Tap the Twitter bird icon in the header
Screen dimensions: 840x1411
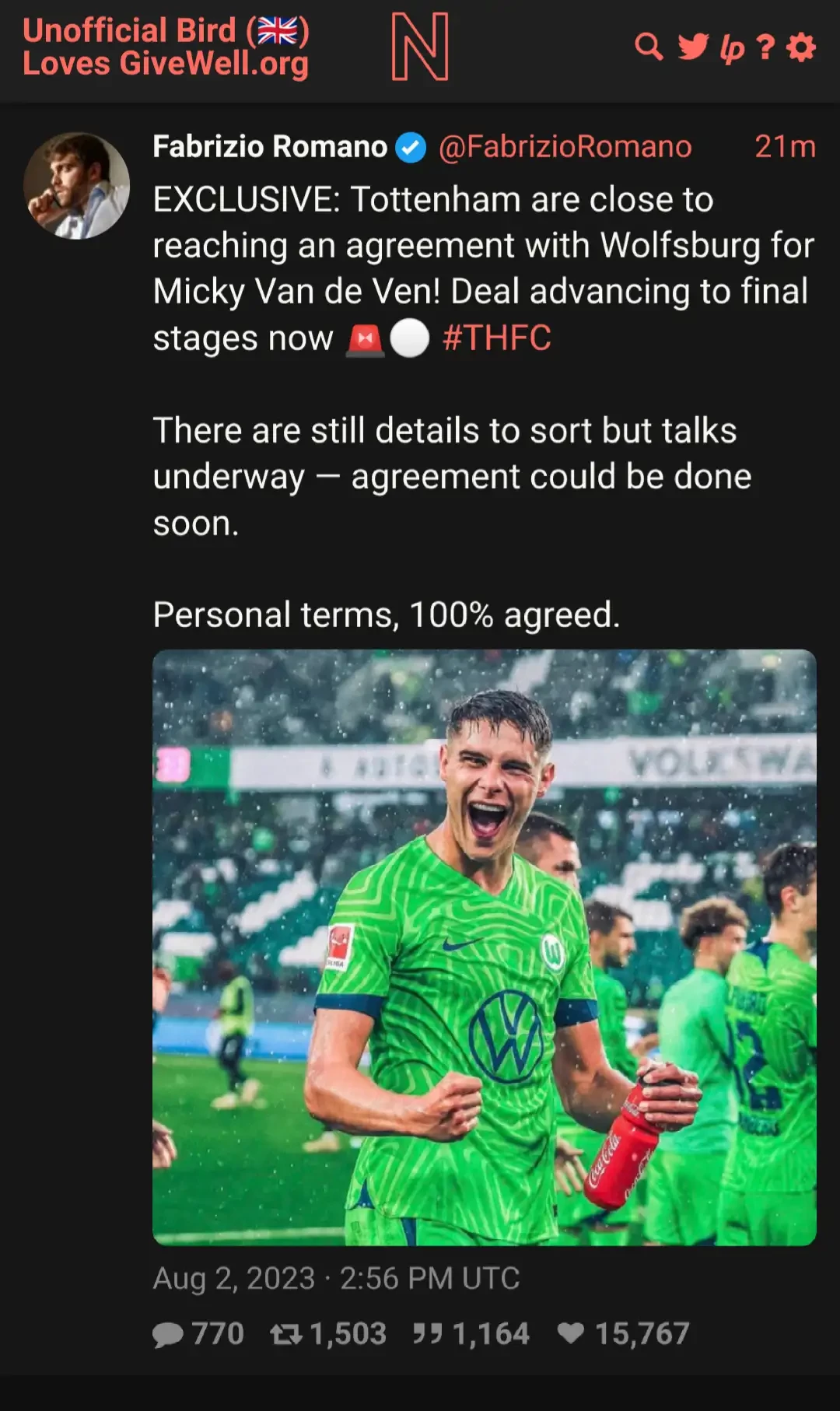pyautogui.click(x=692, y=47)
